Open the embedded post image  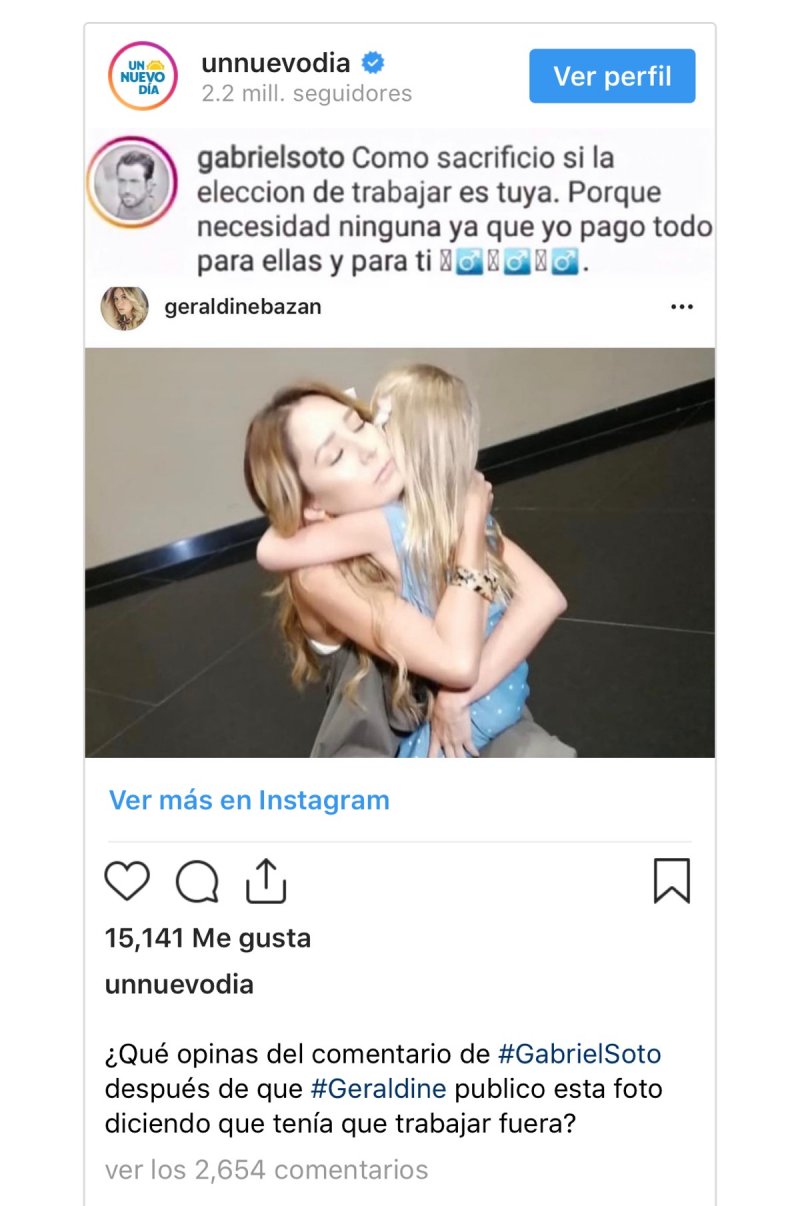point(399,552)
